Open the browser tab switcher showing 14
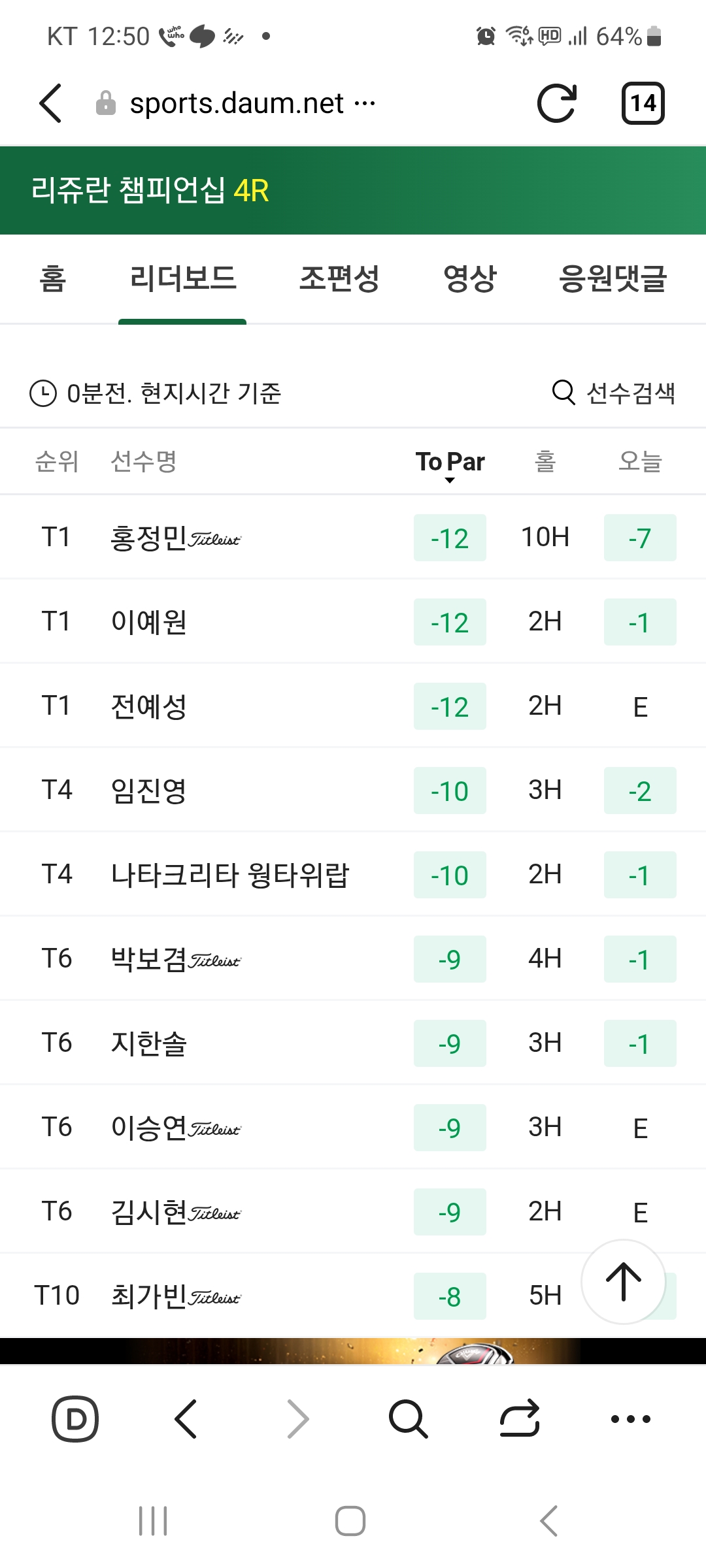The width and height of the screenshot is (706, 1568). coord(643,103)
